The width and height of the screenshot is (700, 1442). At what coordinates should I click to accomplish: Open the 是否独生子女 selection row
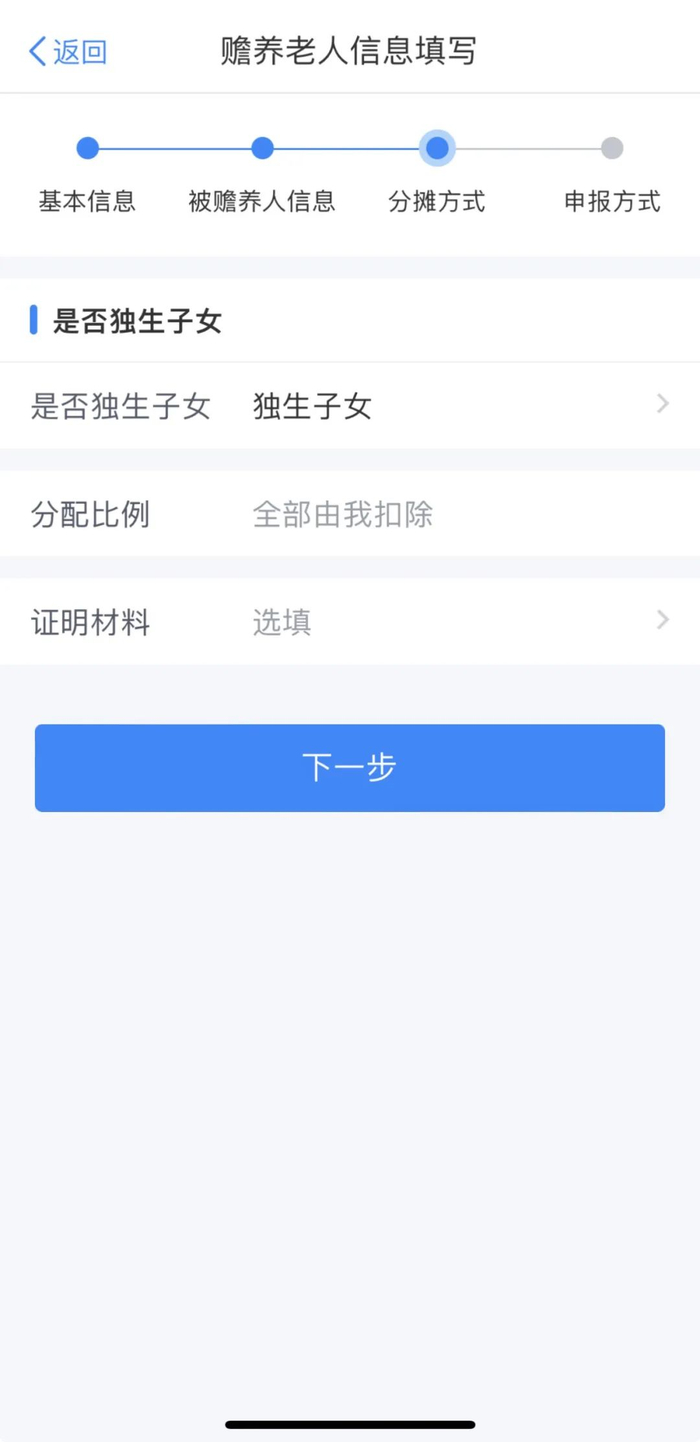coord(350,406)
